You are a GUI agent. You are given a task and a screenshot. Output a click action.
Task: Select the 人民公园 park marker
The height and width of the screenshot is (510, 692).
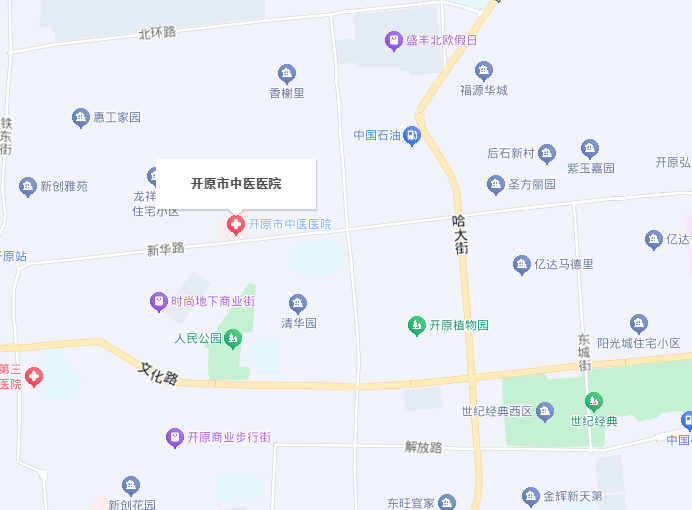(x=233, y=338)
